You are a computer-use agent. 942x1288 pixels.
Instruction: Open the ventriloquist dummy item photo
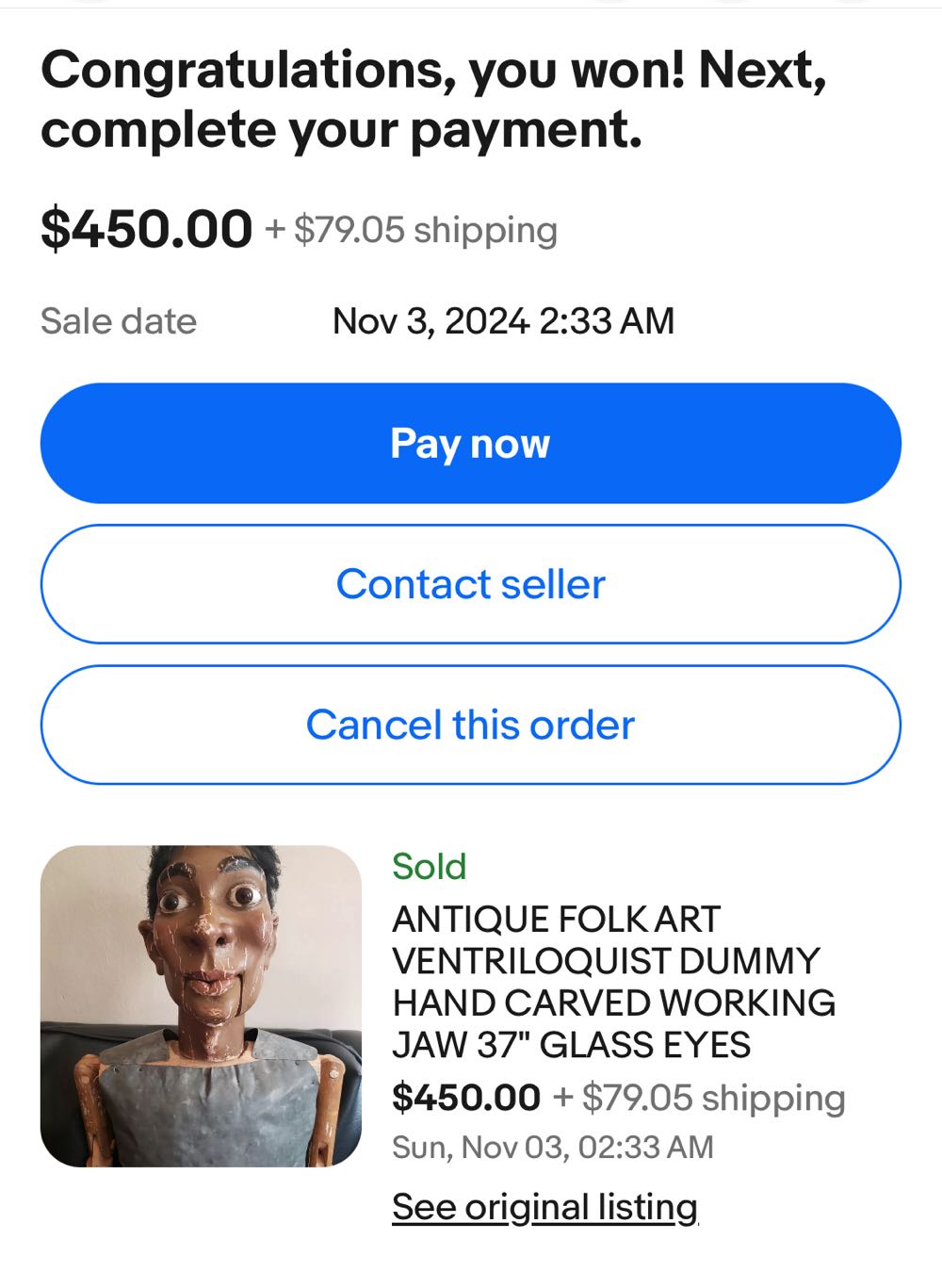pos(201,1005)
